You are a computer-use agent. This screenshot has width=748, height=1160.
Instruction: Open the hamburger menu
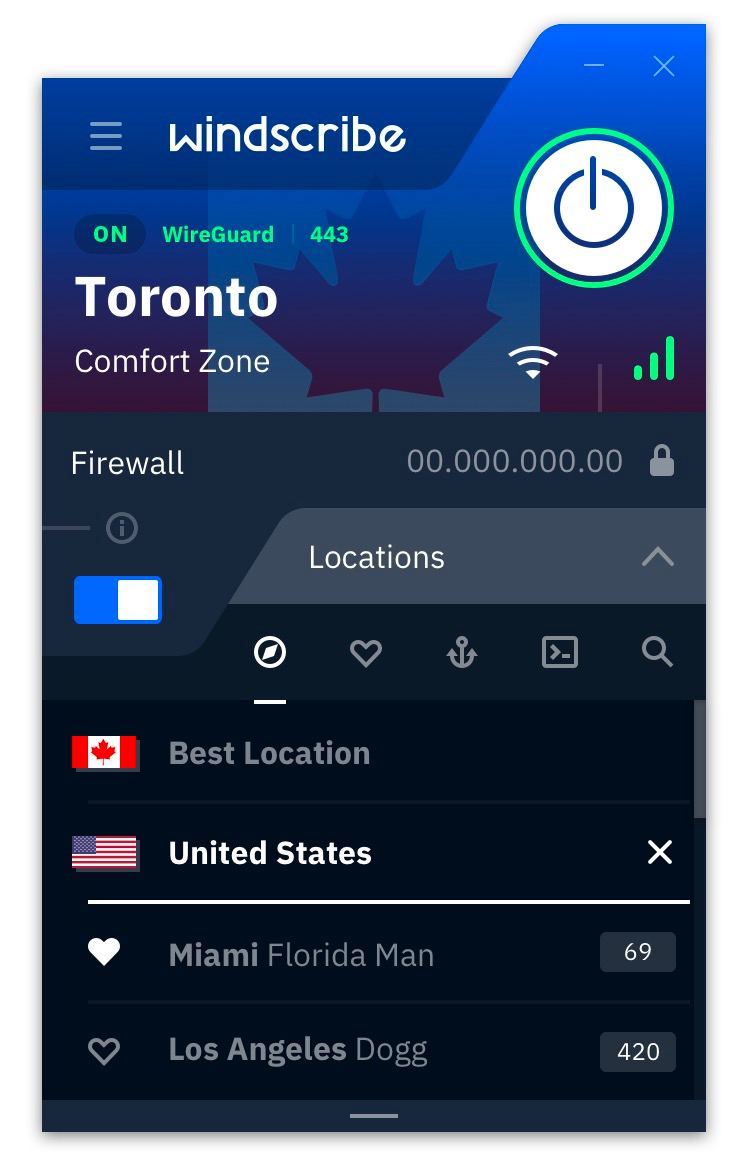(106, 136)
